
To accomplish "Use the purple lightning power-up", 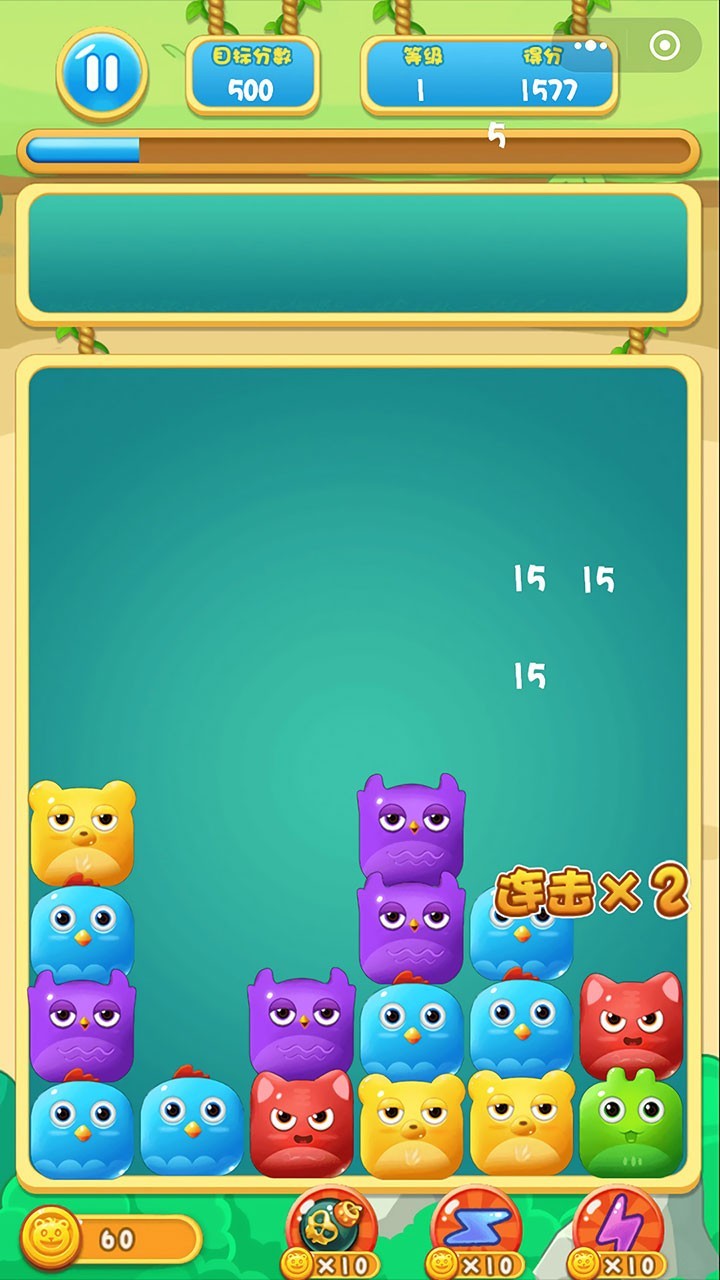I will [620, 1227].
